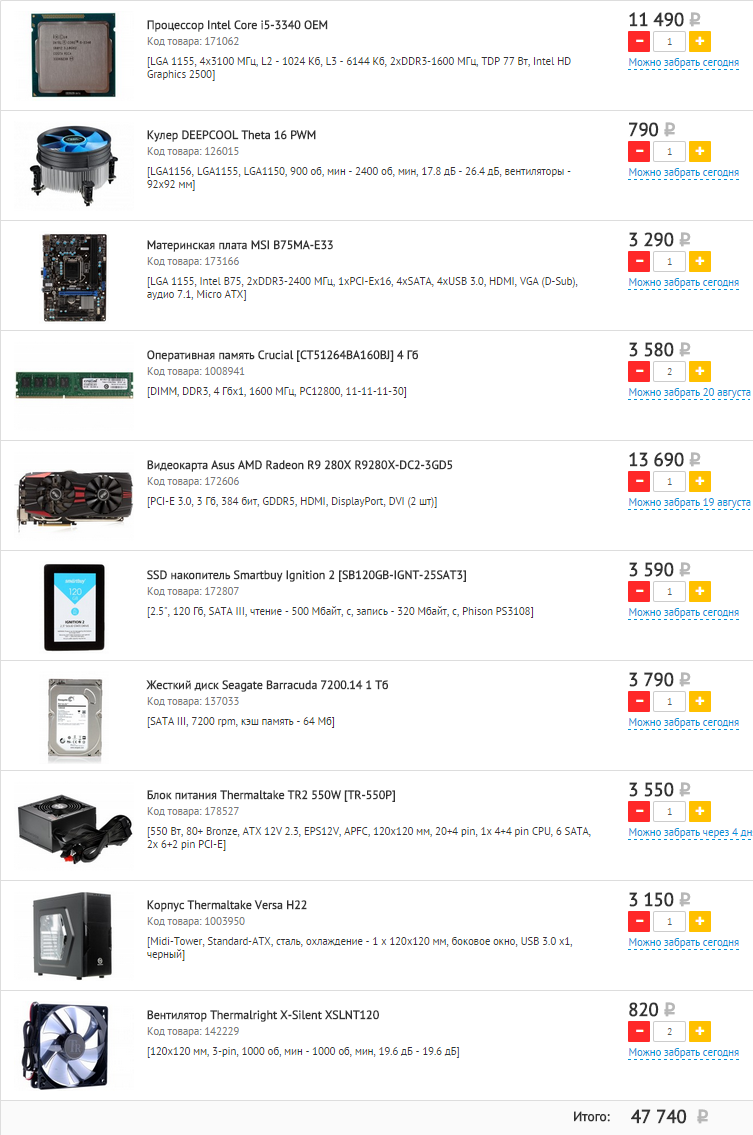View pickup date for Crucial memory (20 августа)
Image resolution: width=753 pixels, height=1135 pixels.
click(689, 393)
